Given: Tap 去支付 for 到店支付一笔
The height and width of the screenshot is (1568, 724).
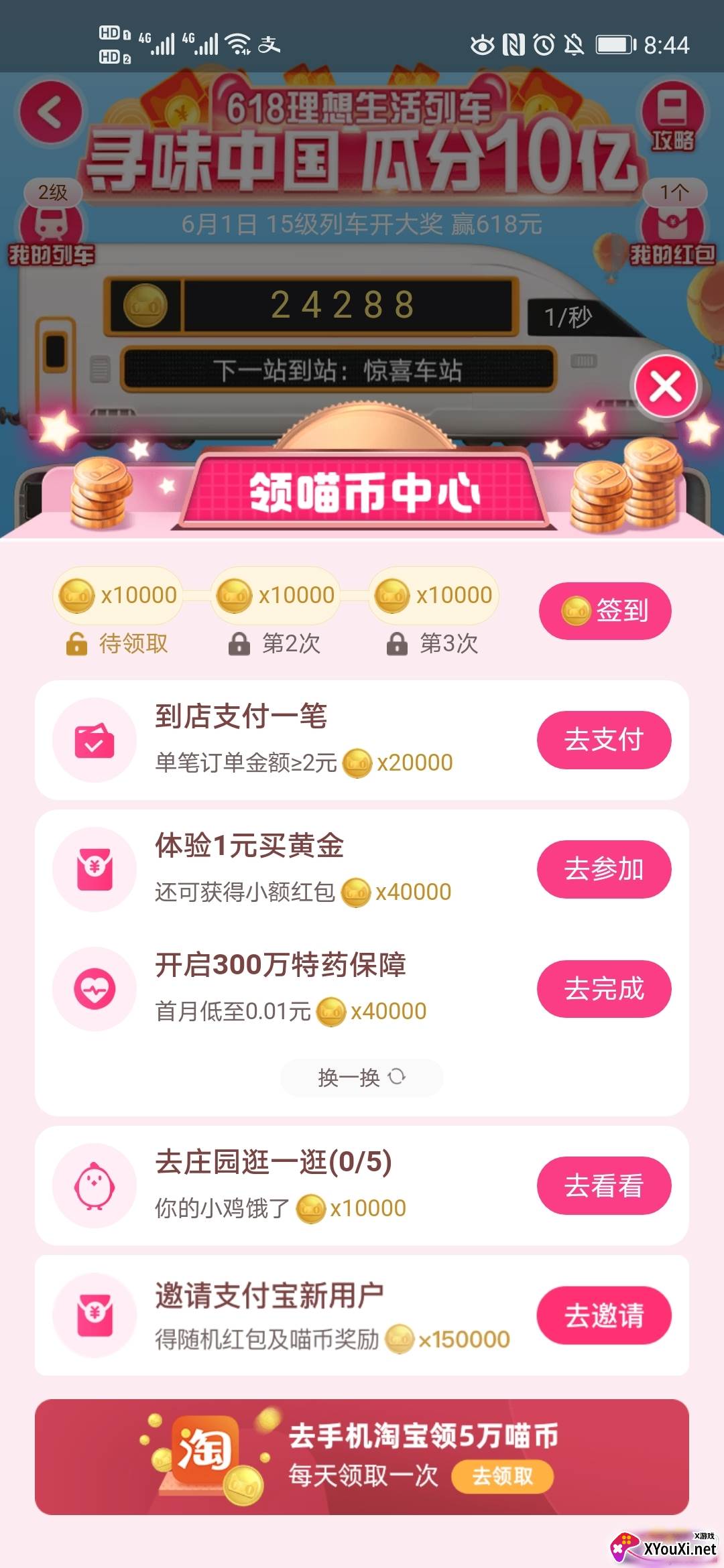Looking at the screenshot, I should click(603, 740).
